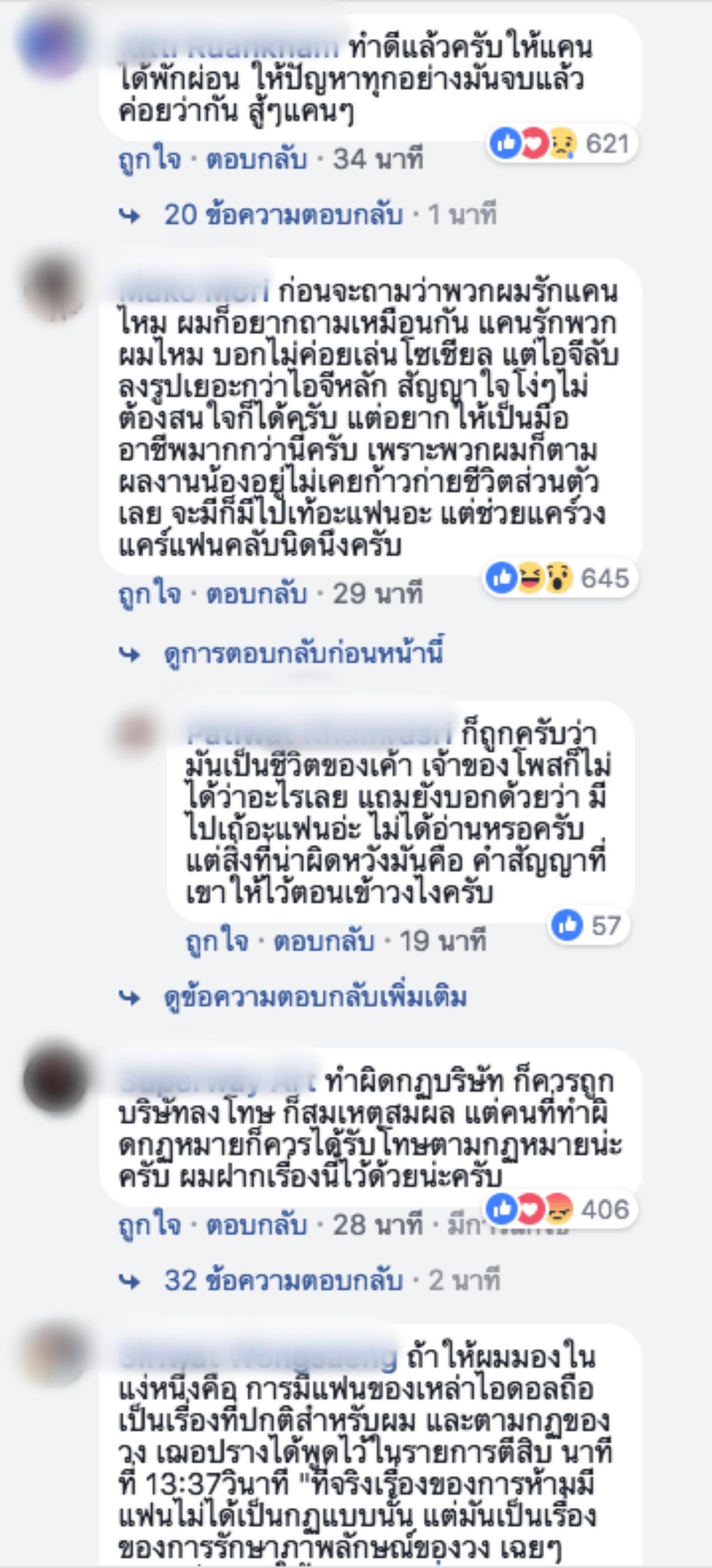Like the comment posted 29 นาที ago
The image size is (712, 1568).
(149, 593)
